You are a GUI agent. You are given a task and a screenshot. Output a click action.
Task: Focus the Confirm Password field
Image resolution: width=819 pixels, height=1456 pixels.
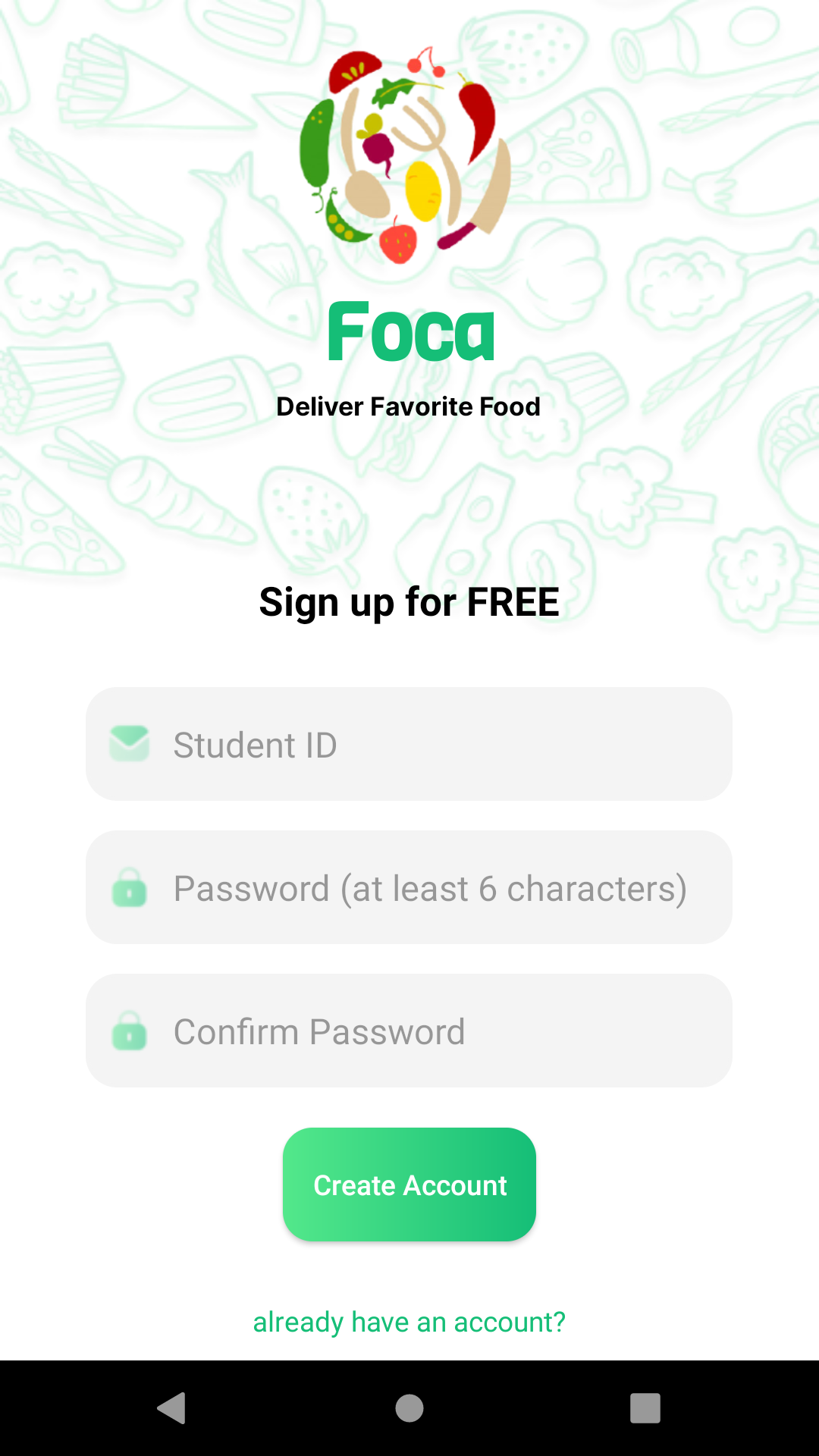pyautogui.click(x=409, y=1031)
